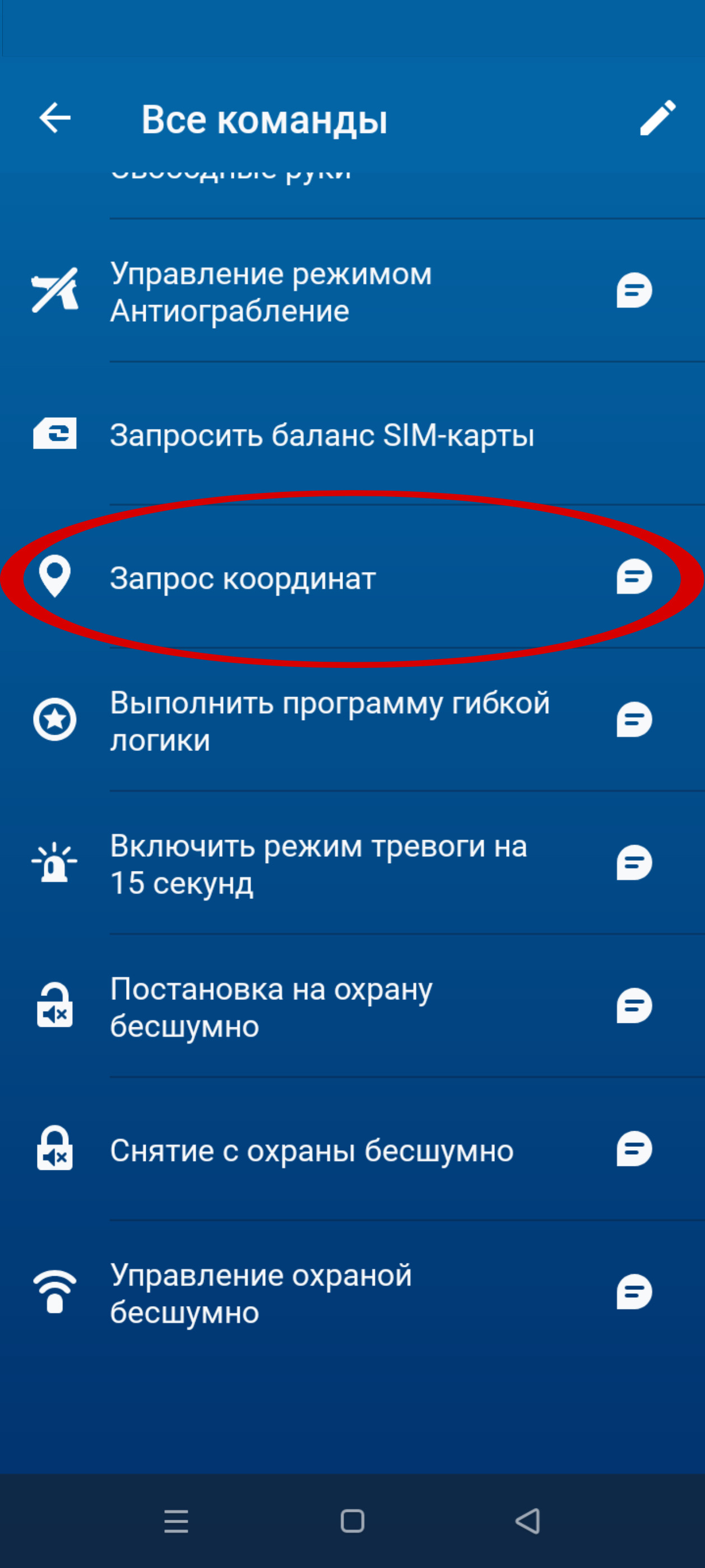705x1568 pixels.
Task: Tap the pencil edit icon
Action: 657,117
